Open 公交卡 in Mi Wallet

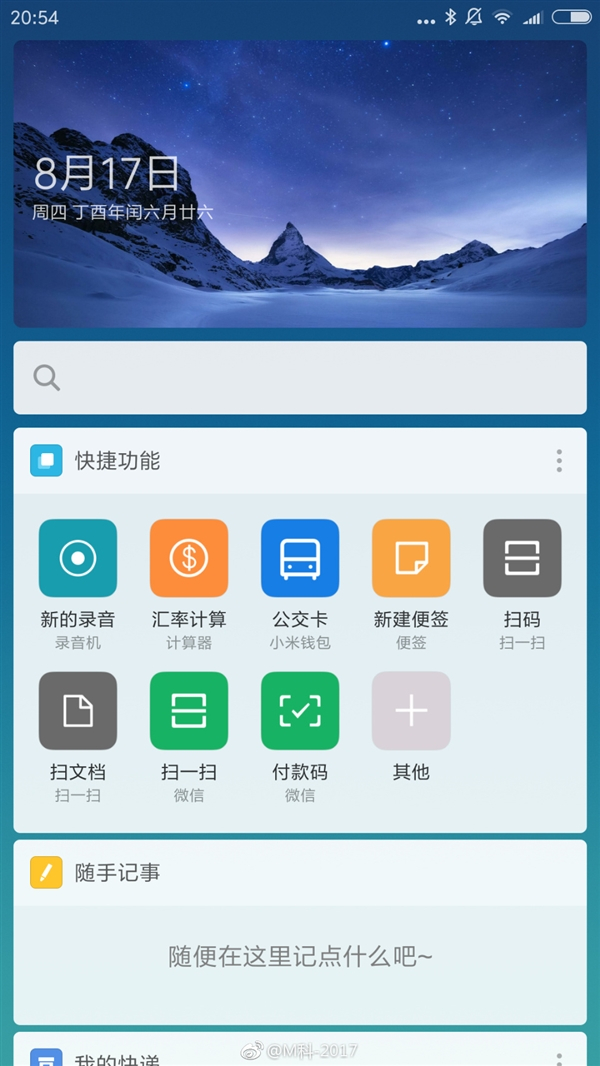(300, 559)
